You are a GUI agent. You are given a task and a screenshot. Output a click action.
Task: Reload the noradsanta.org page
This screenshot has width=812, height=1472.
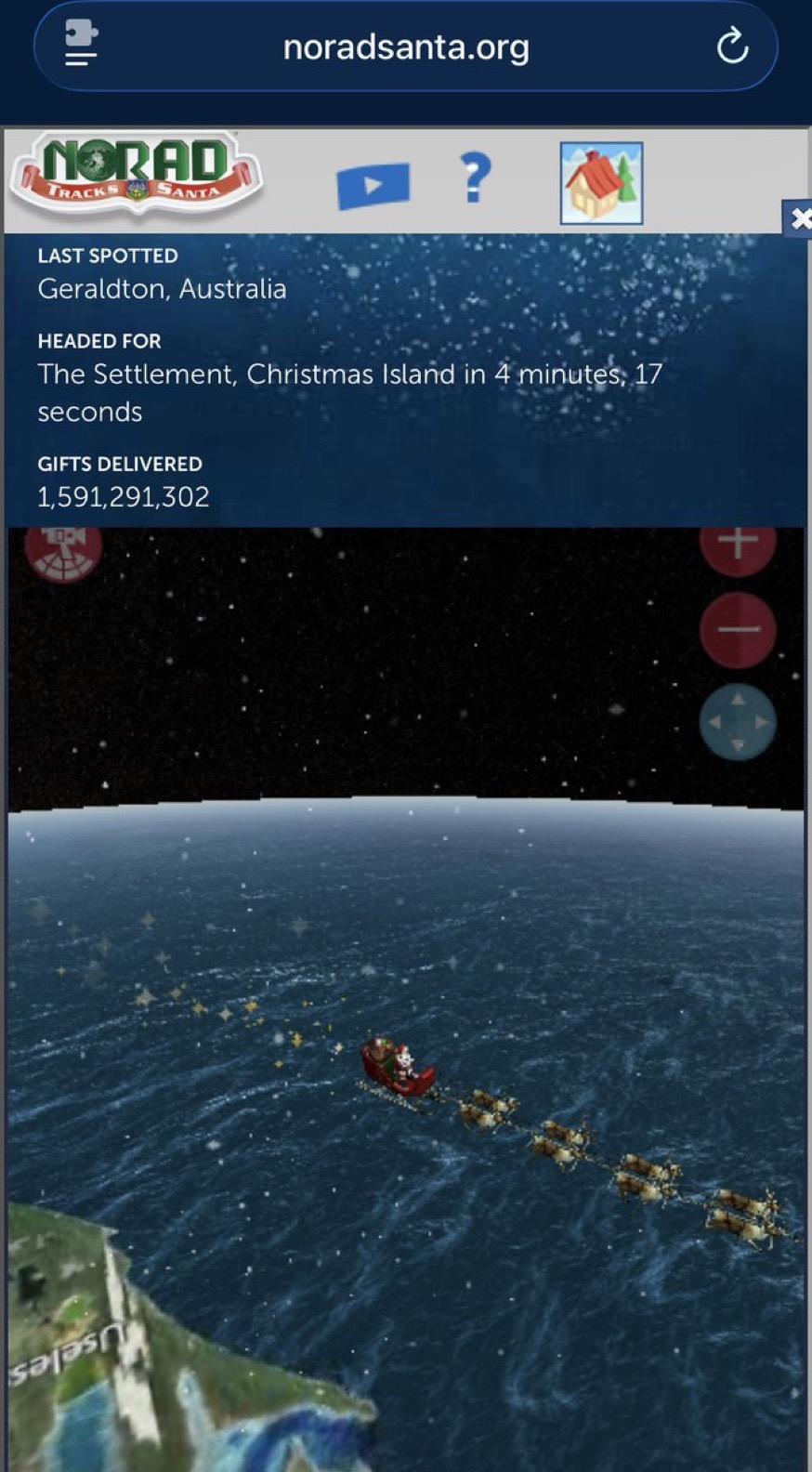(732, 46)
